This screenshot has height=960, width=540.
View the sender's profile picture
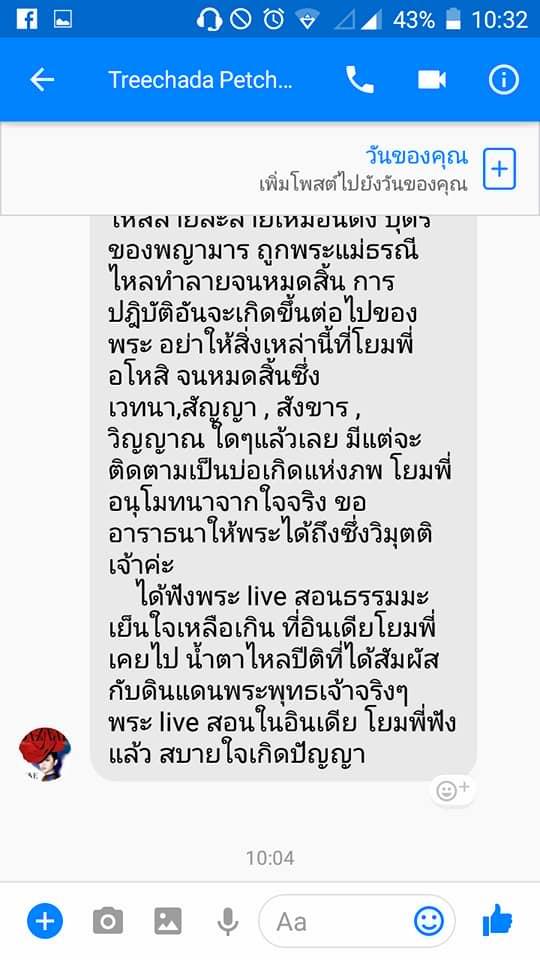tap(45, 754)
